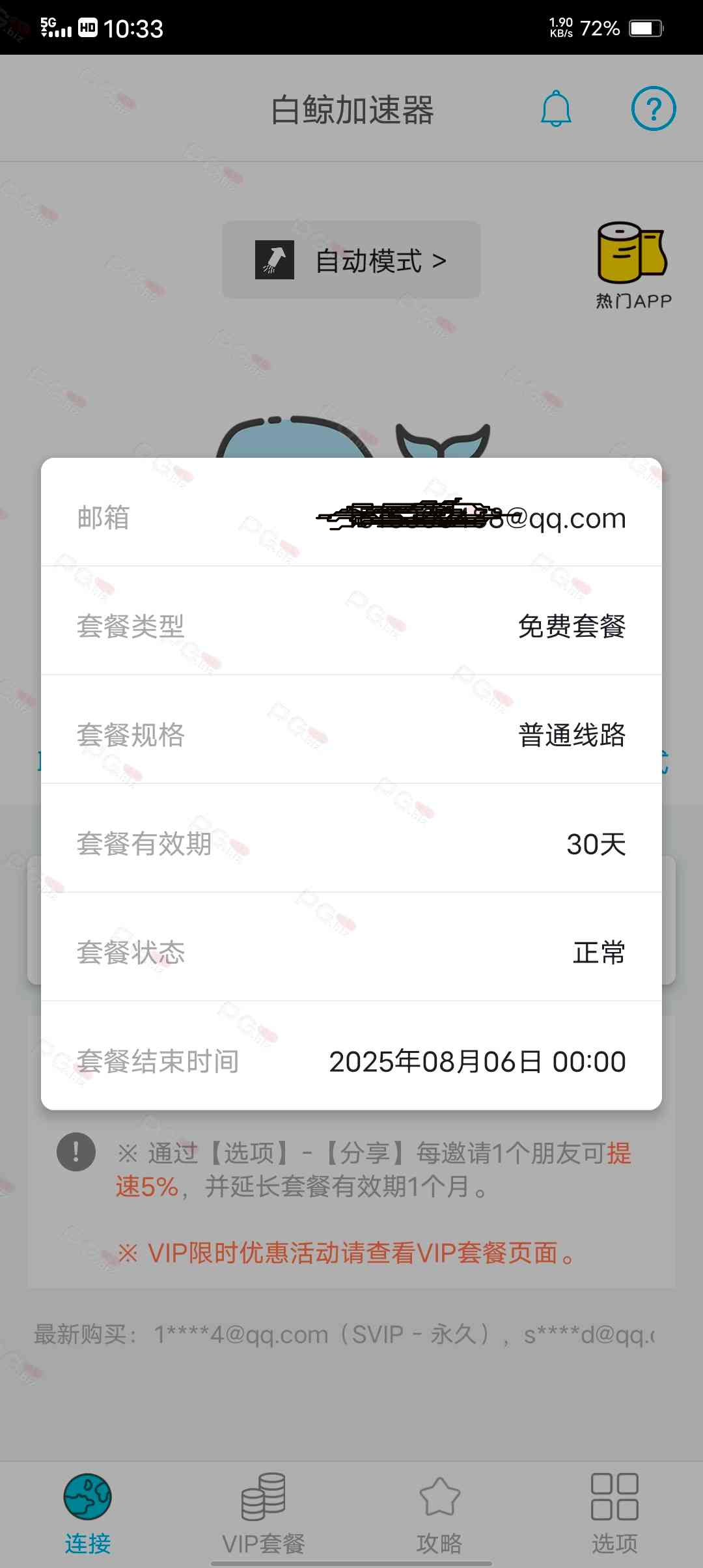Open the 自动模式 mode selector
Image resolution: width=703 pixels, height=1568 pixels.
351,260
